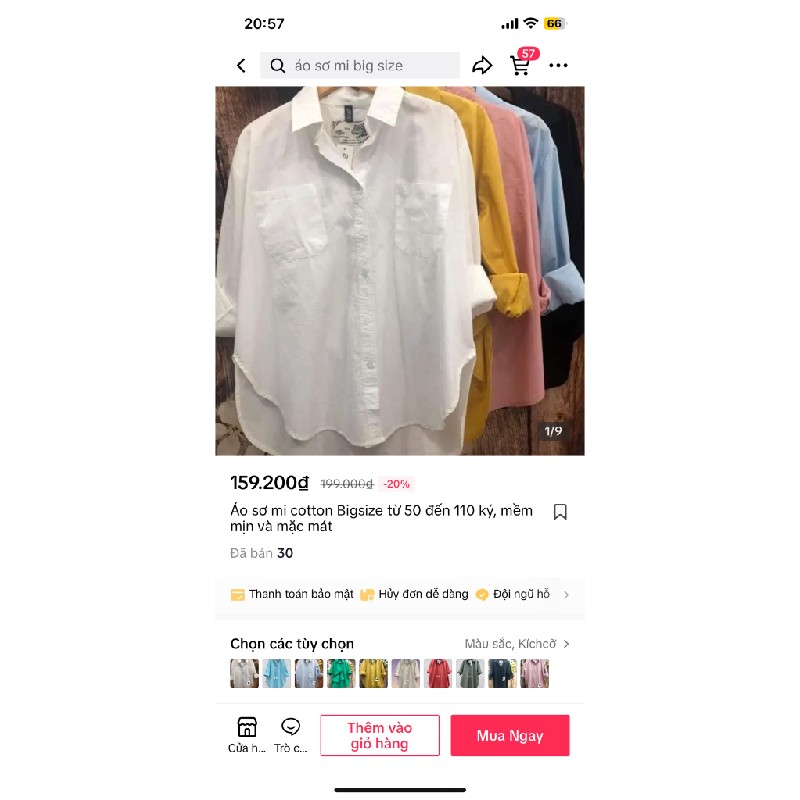
Task: Start a chat with the seller
Action: point(291,735)
